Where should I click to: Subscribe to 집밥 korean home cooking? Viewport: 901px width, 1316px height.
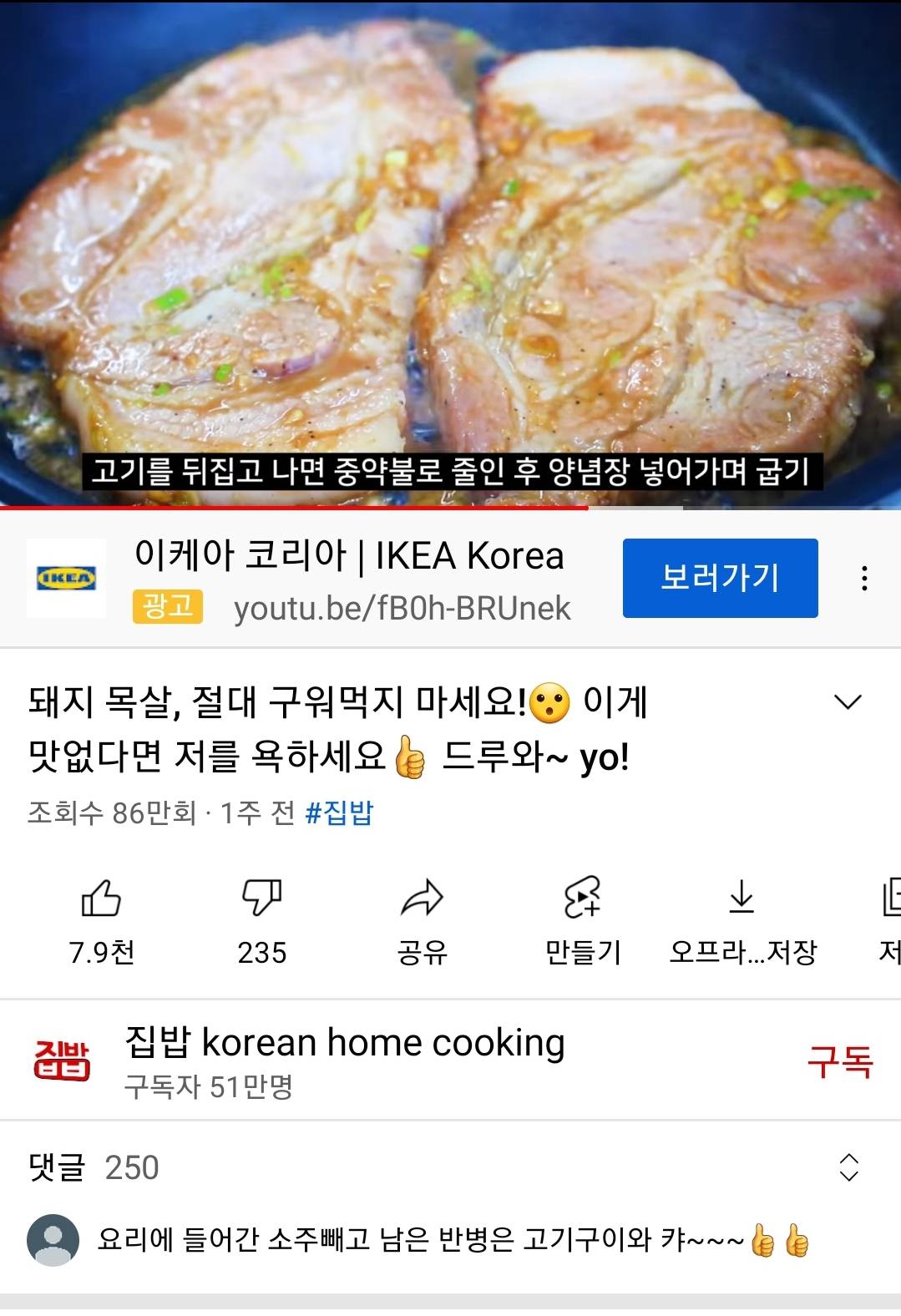(839, 1061)
